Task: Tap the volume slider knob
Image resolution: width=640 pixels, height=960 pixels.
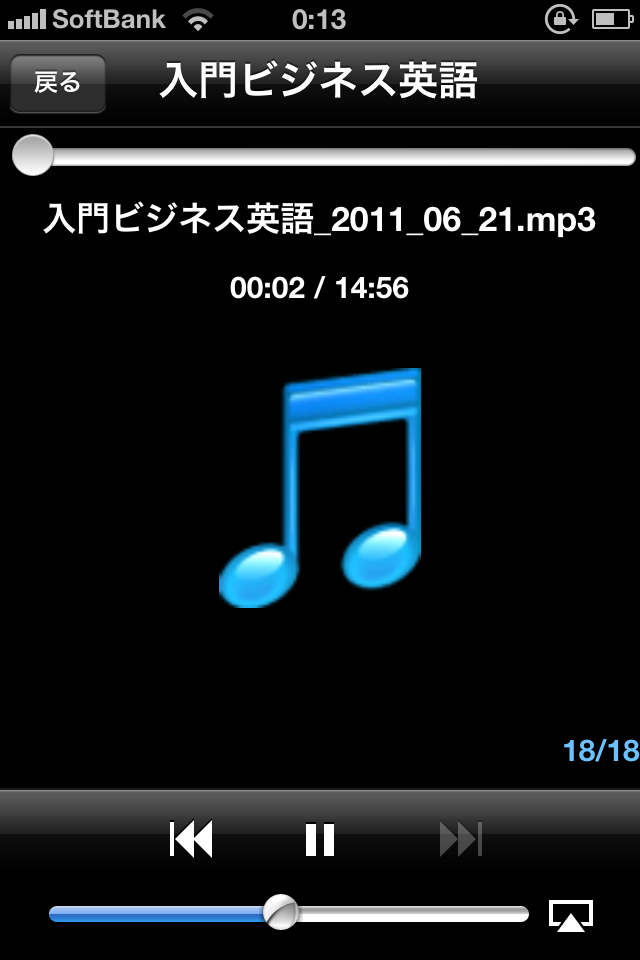Action: 281,913
